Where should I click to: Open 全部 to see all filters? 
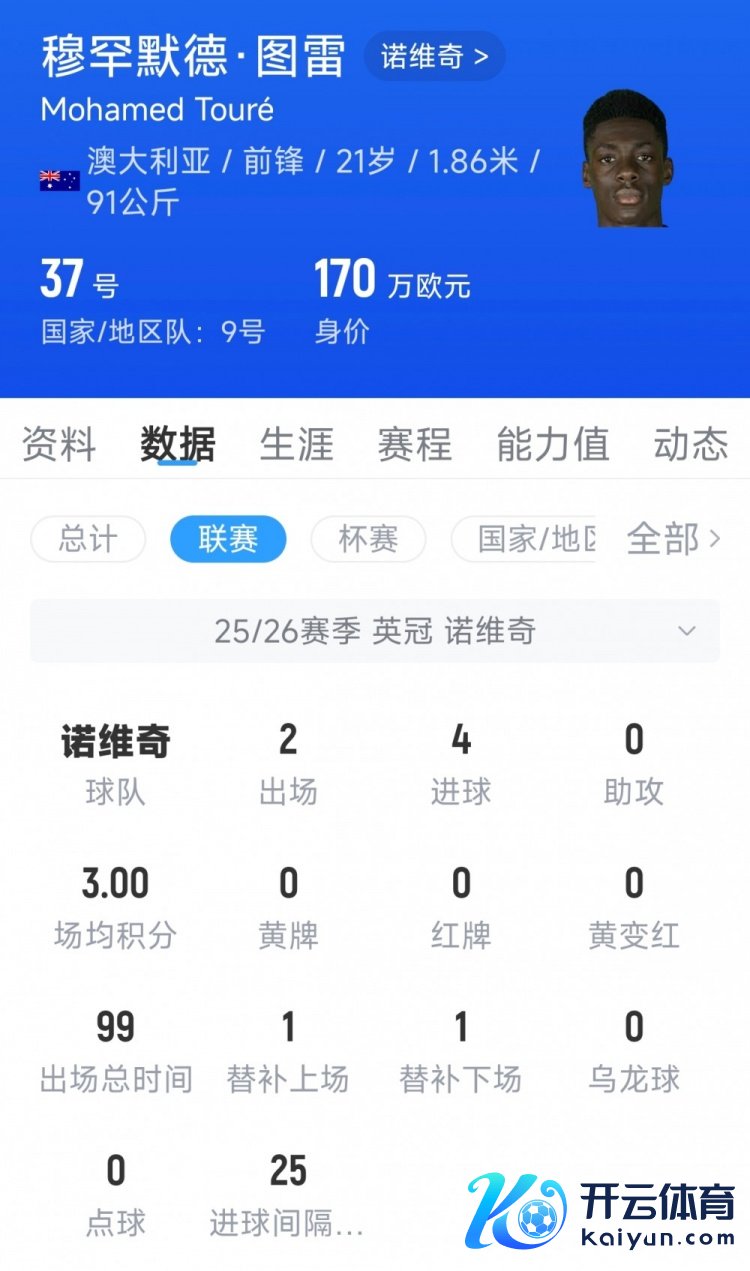[672, 540]
